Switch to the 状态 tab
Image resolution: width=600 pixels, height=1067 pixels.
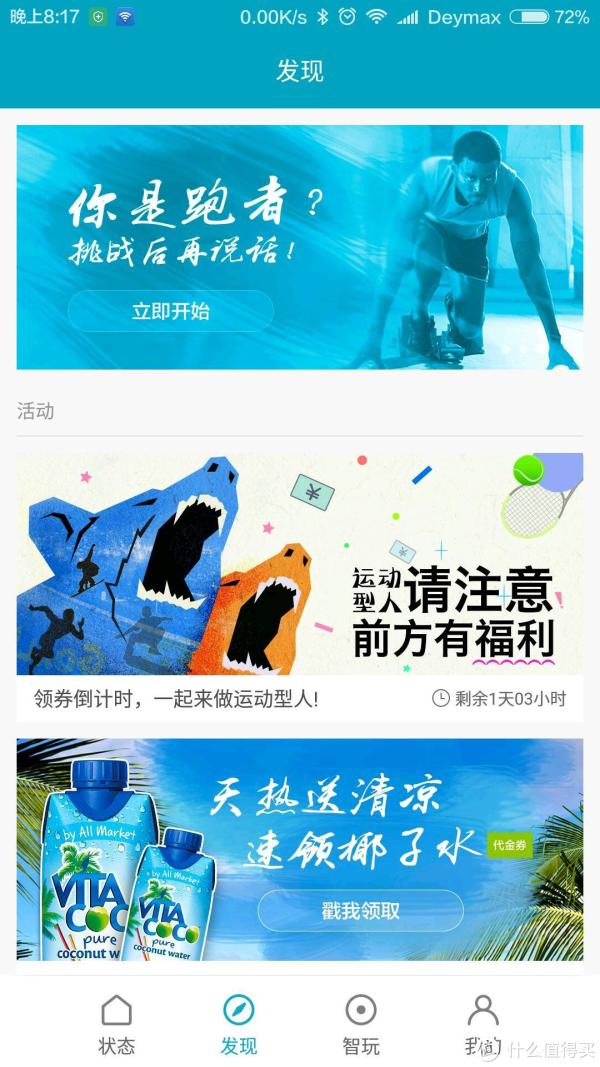(x=117, y=1025)
